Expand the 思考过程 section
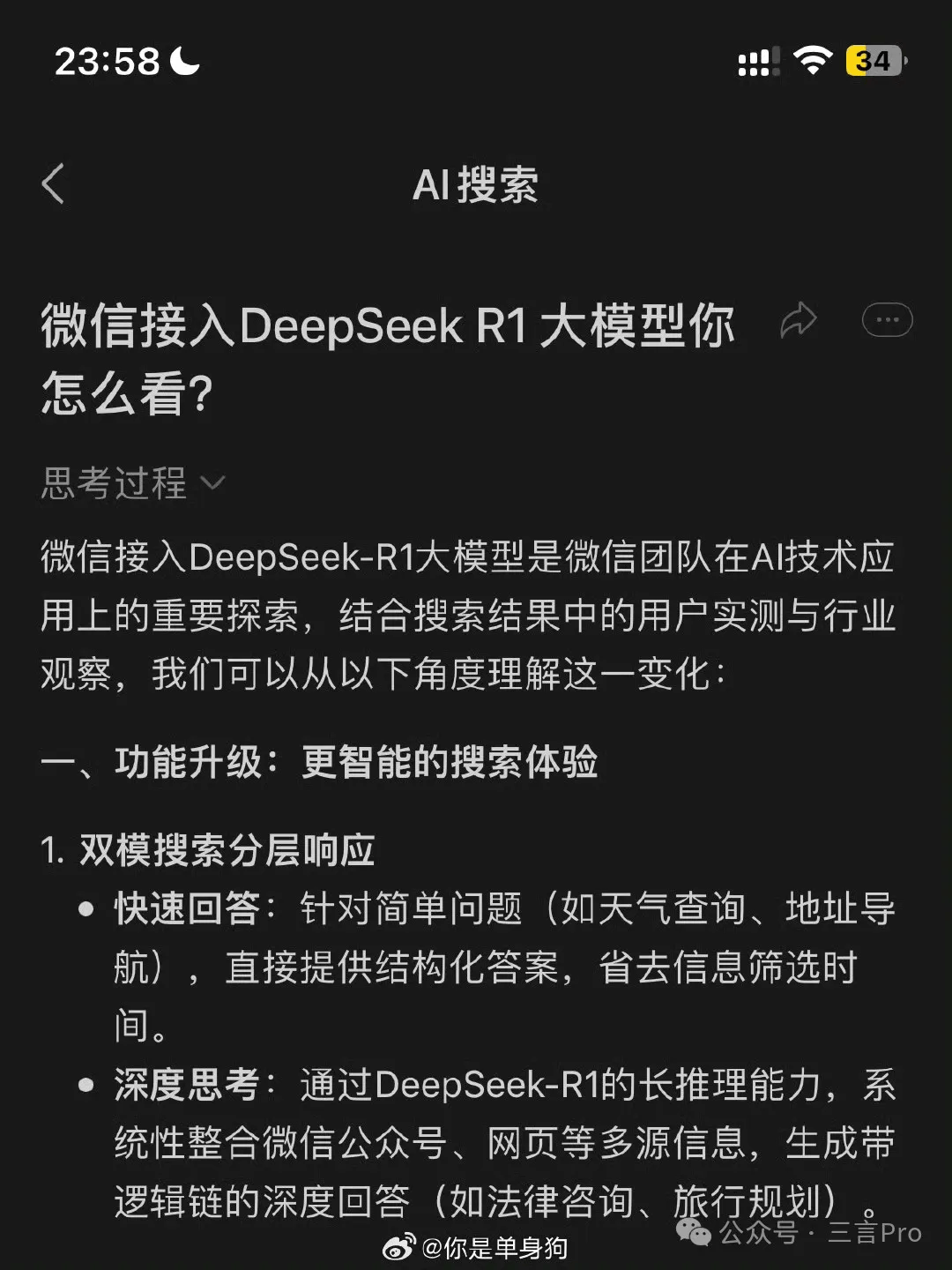 pyautogui.click(x=134, y=483)
